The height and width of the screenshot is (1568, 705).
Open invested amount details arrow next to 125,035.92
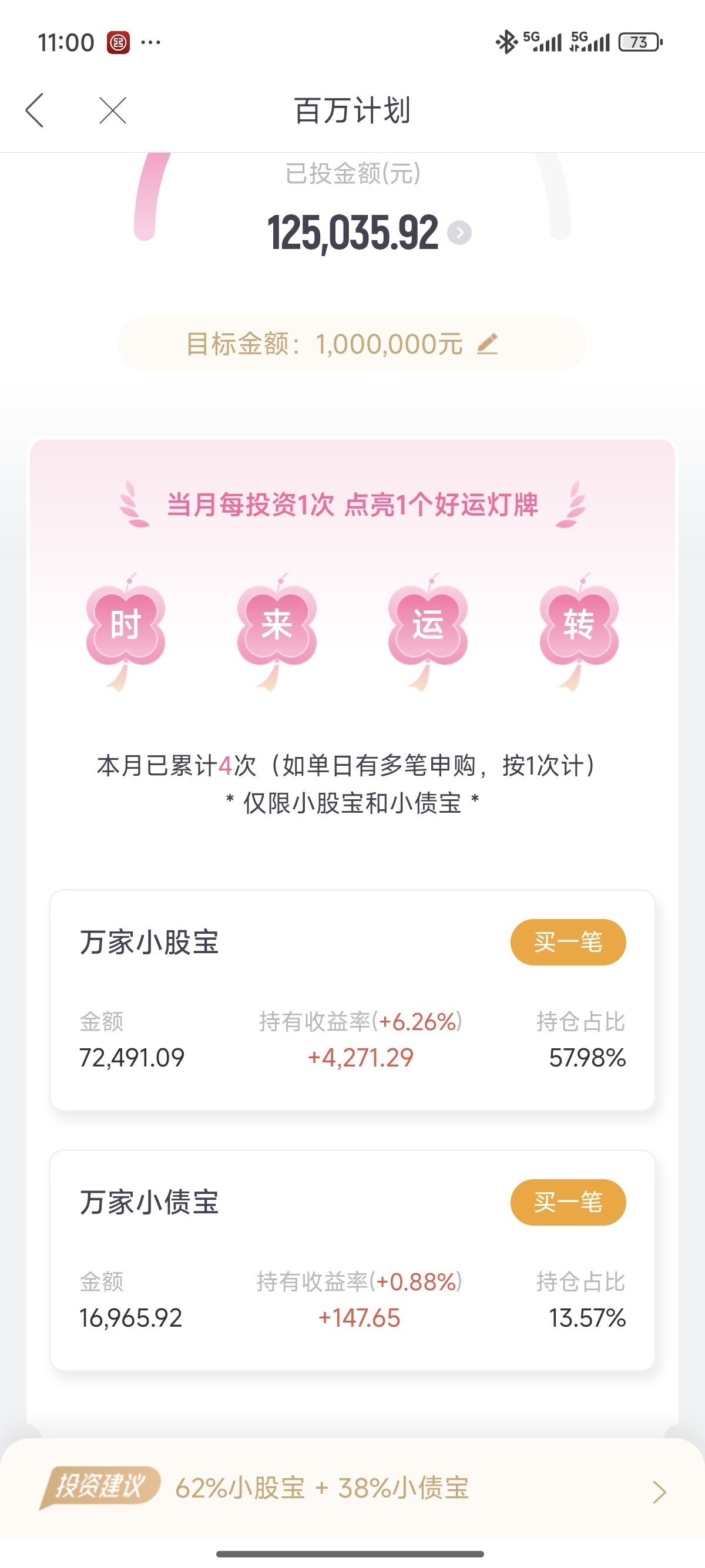[x=459, y=233]
